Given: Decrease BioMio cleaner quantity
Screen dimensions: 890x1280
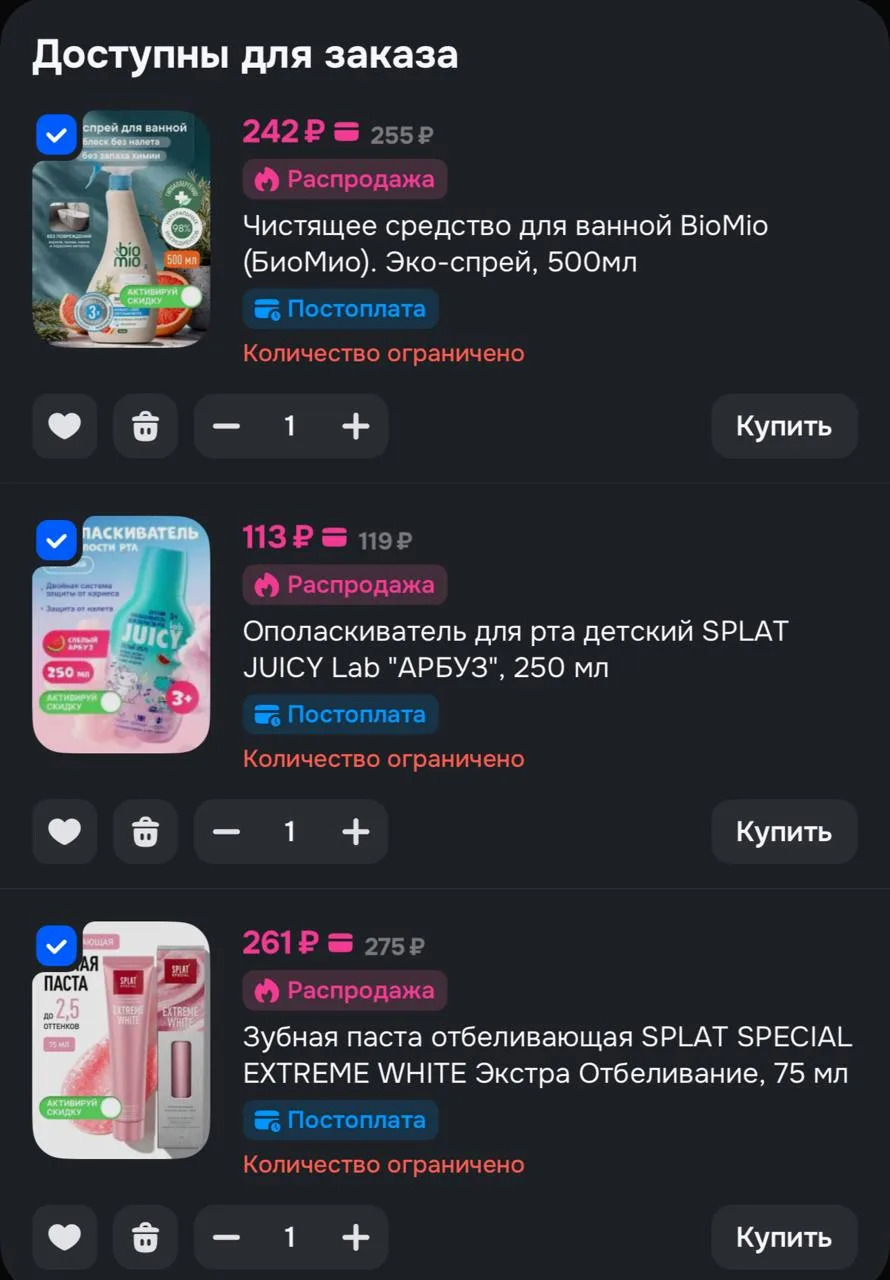Looking at the screenshot, I should click(227, 427).
